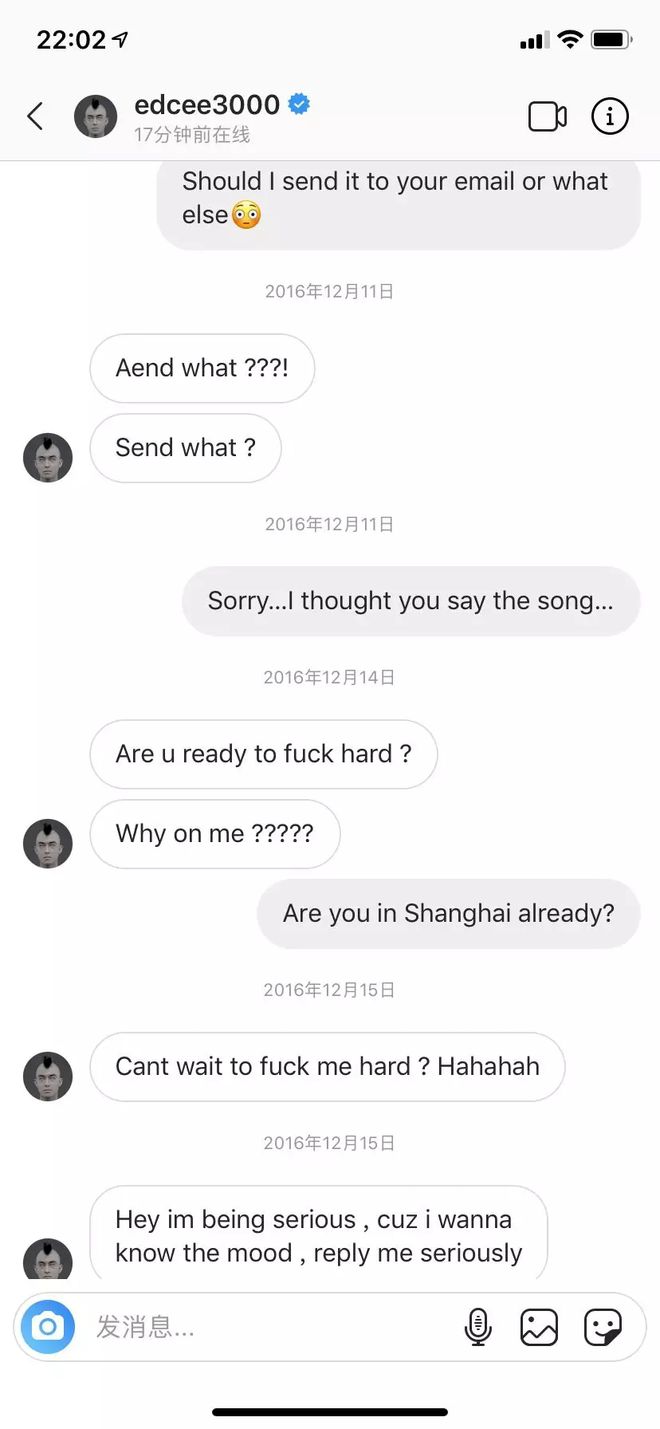
Task: Tap the avatar beside "Send what ?"
Action: (48, 458)
